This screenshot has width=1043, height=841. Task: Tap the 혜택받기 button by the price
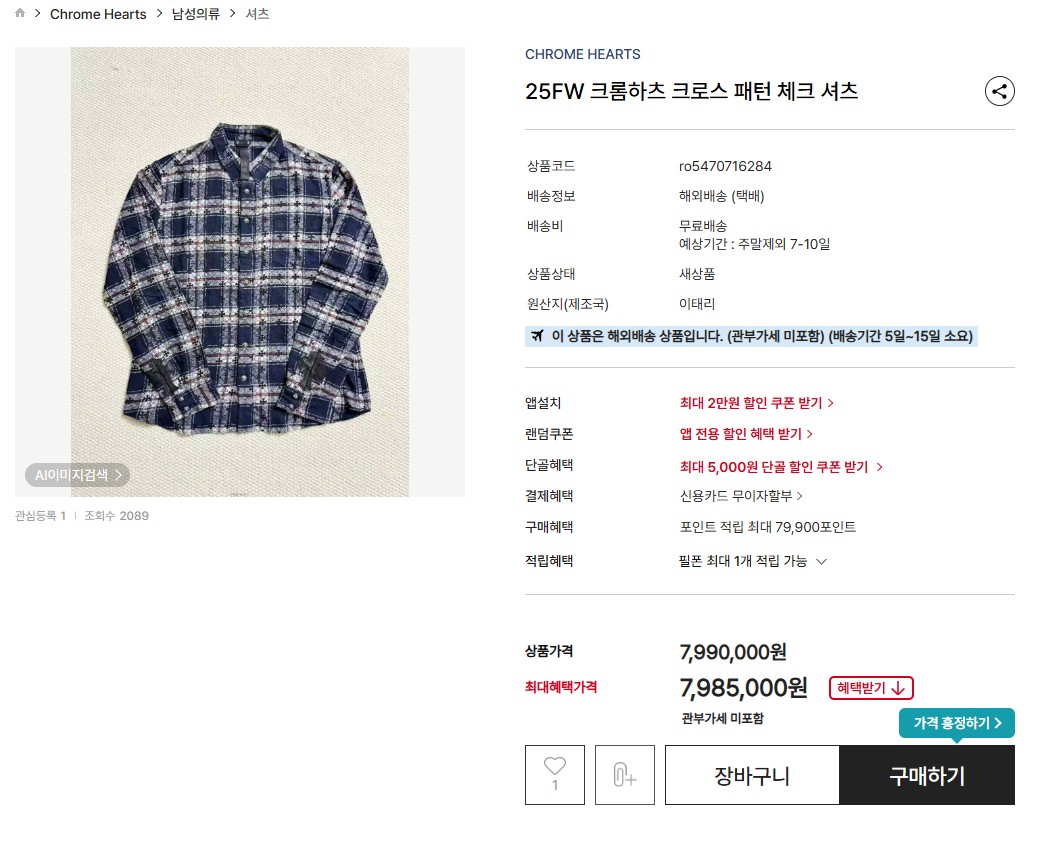click(x=870, y=688)
